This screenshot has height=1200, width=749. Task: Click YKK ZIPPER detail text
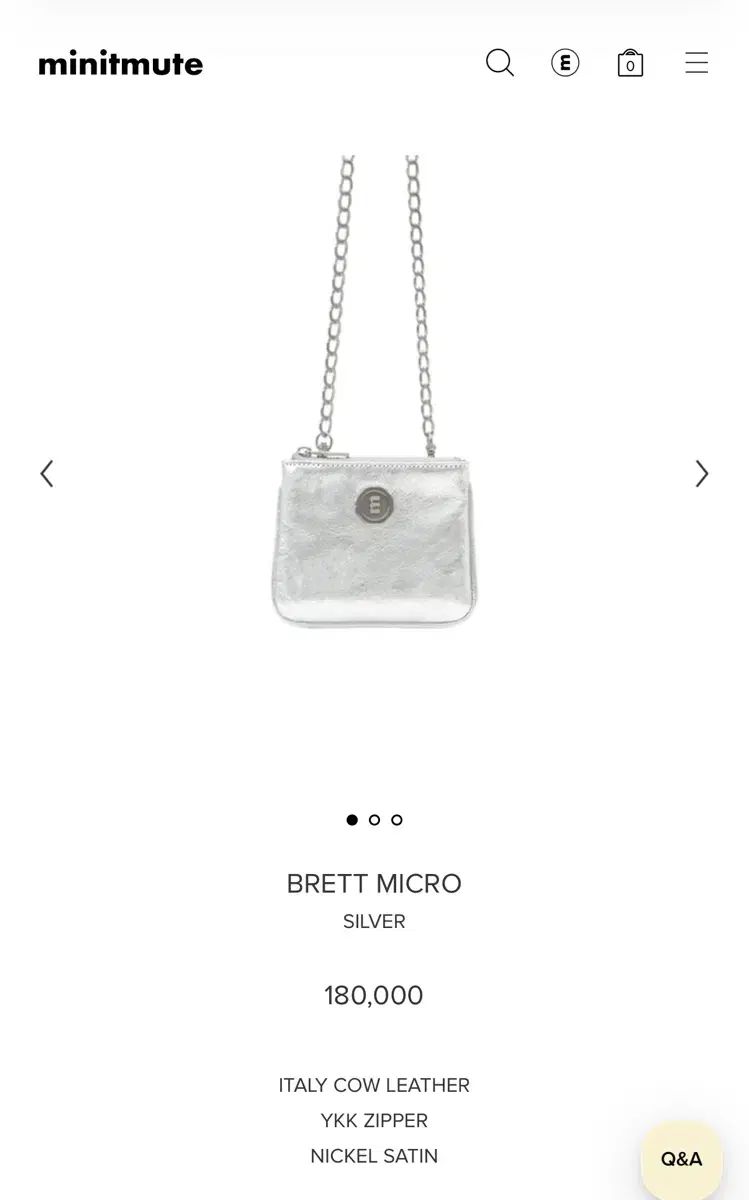pos(374,1121)
